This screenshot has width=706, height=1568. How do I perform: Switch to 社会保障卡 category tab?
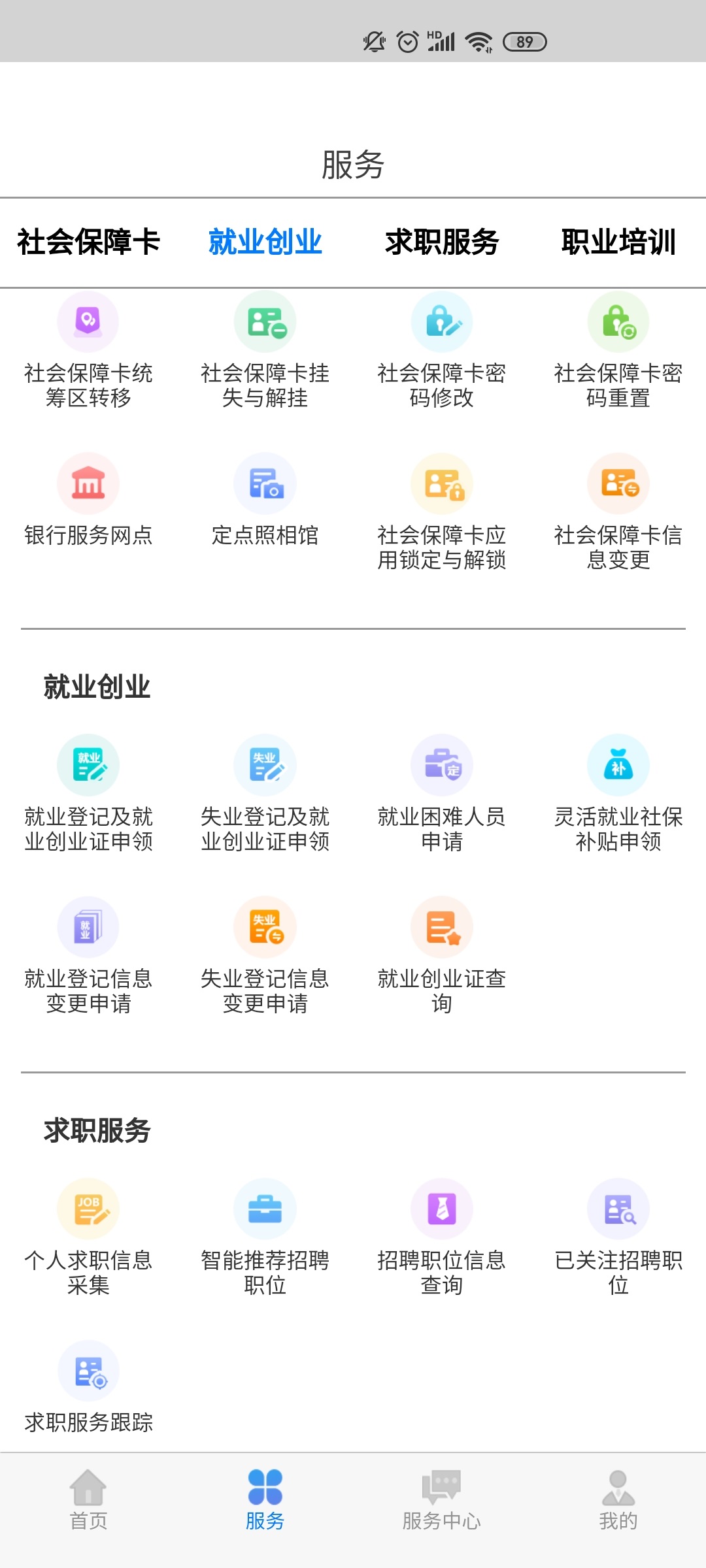click(88, 241)
